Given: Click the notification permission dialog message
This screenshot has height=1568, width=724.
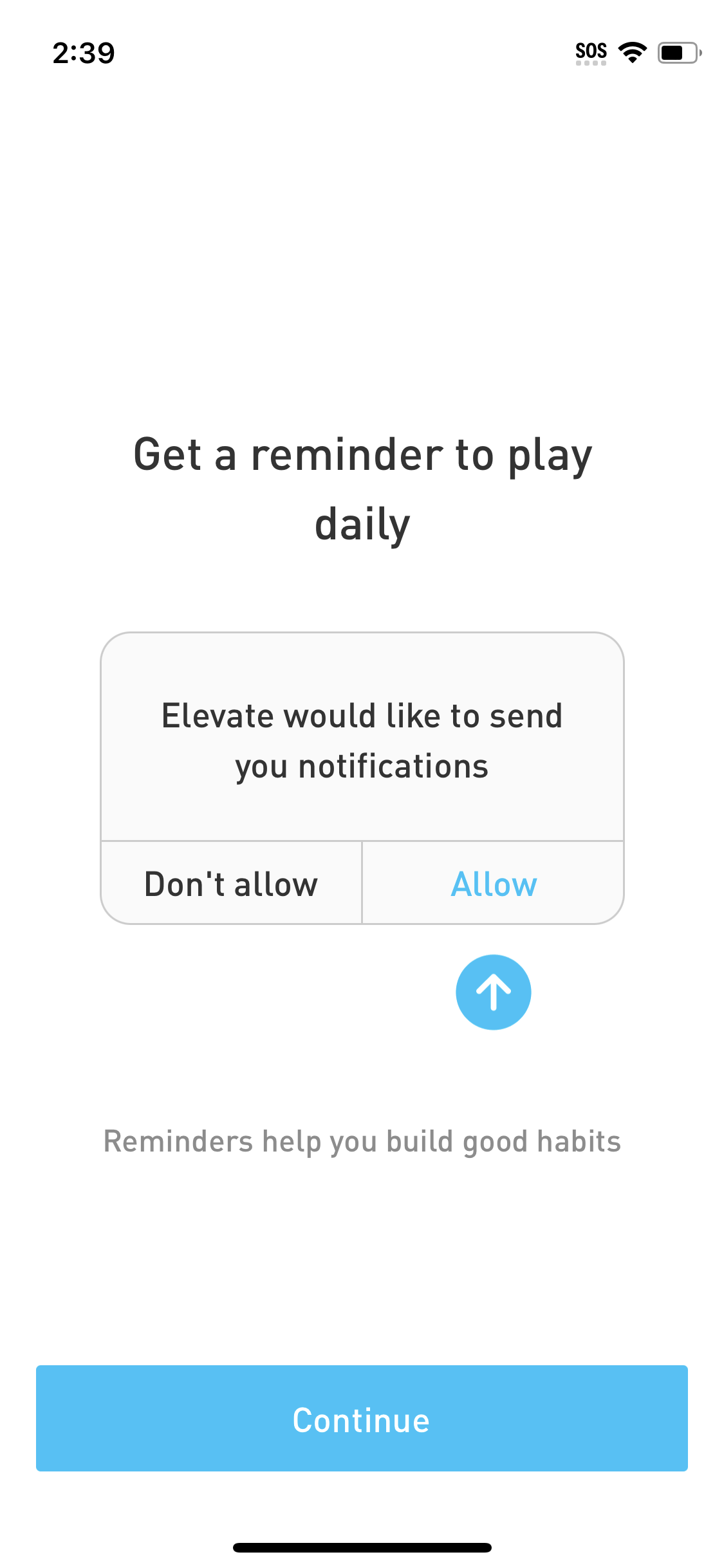Looking at the screenshot, I should pyautogui.click(x=362, y=740).
